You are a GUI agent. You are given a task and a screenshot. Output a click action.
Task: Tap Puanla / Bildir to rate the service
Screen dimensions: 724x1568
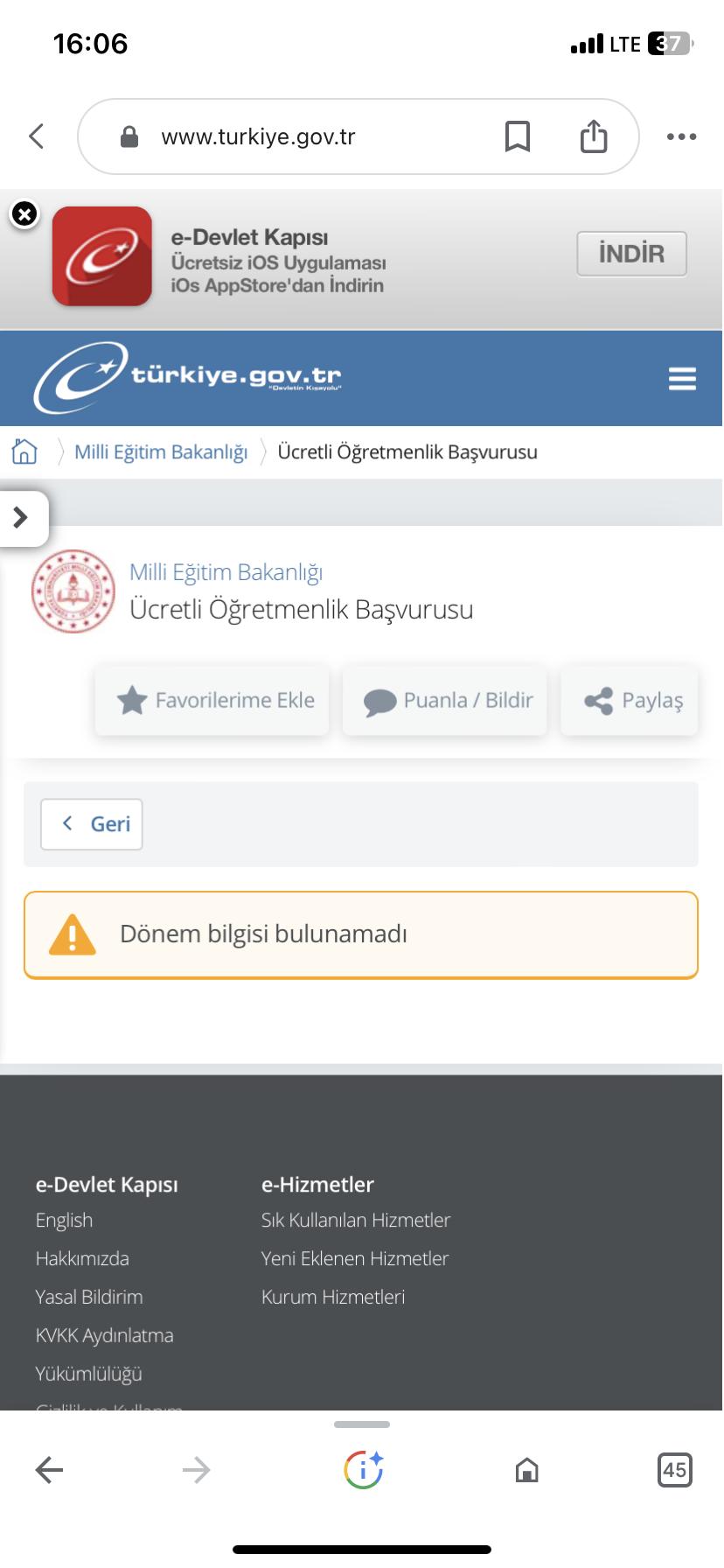(x=445, y=700)
